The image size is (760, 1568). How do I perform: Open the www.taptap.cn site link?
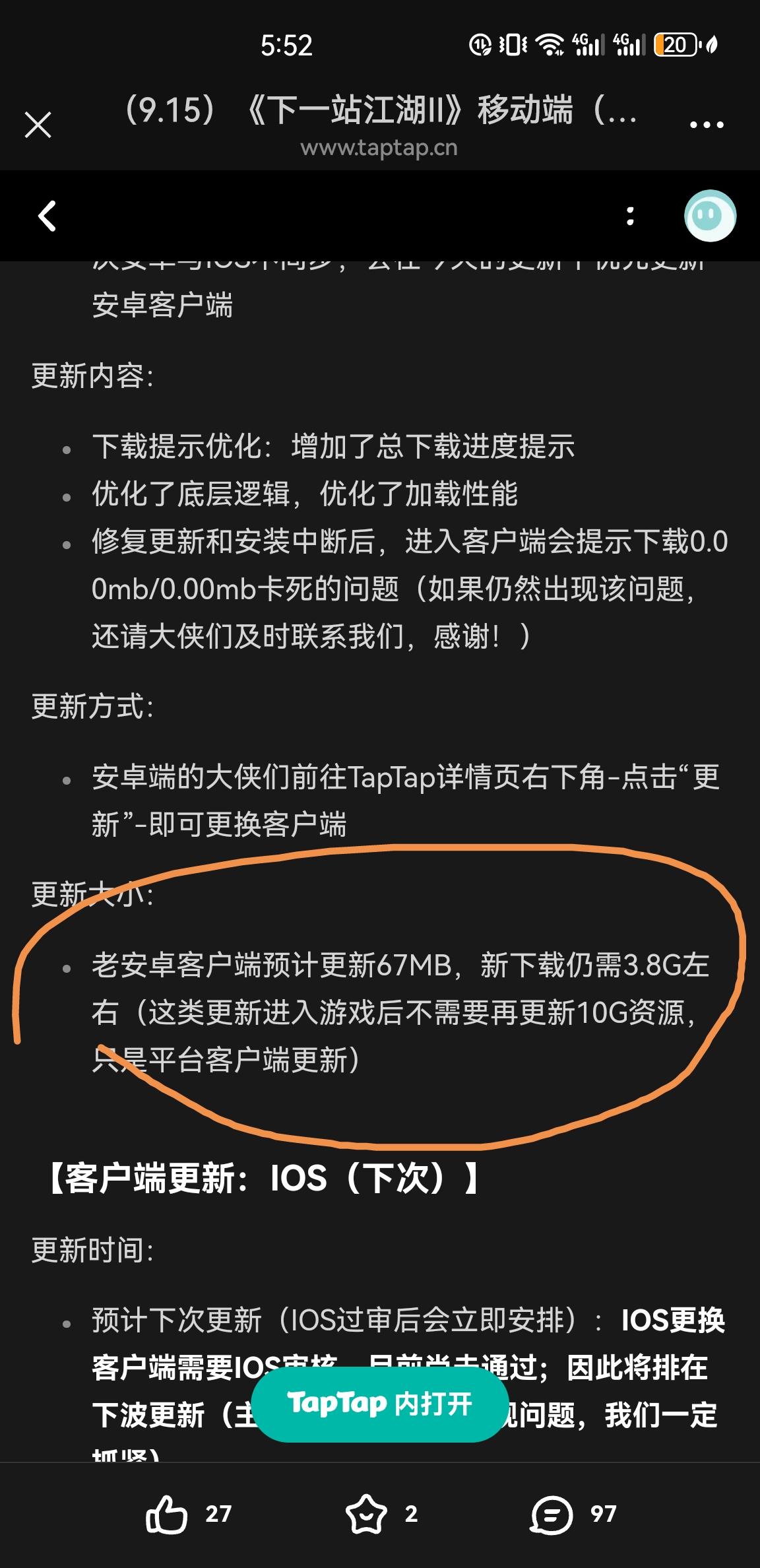point(380,148)
